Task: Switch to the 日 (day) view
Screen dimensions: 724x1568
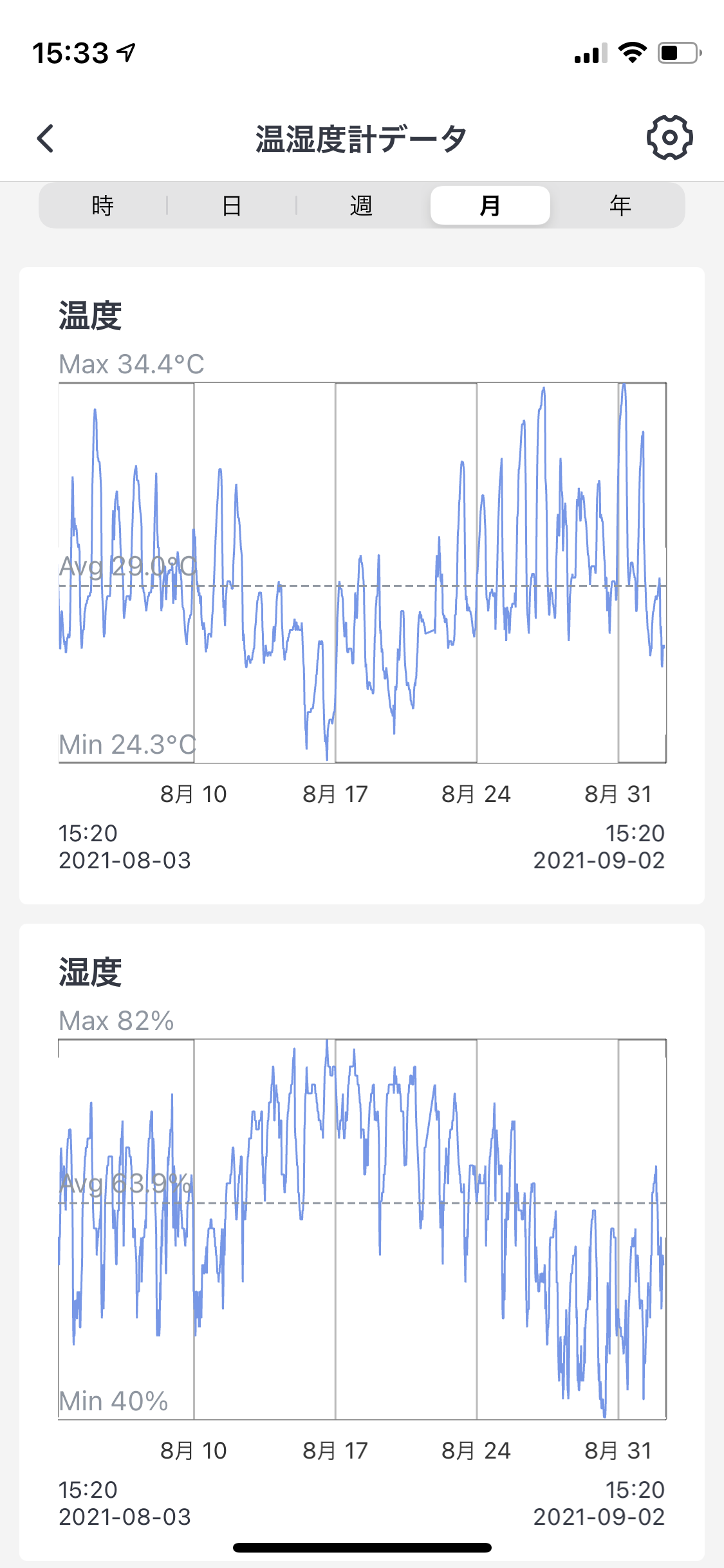Action: click(x=232, y=205)
